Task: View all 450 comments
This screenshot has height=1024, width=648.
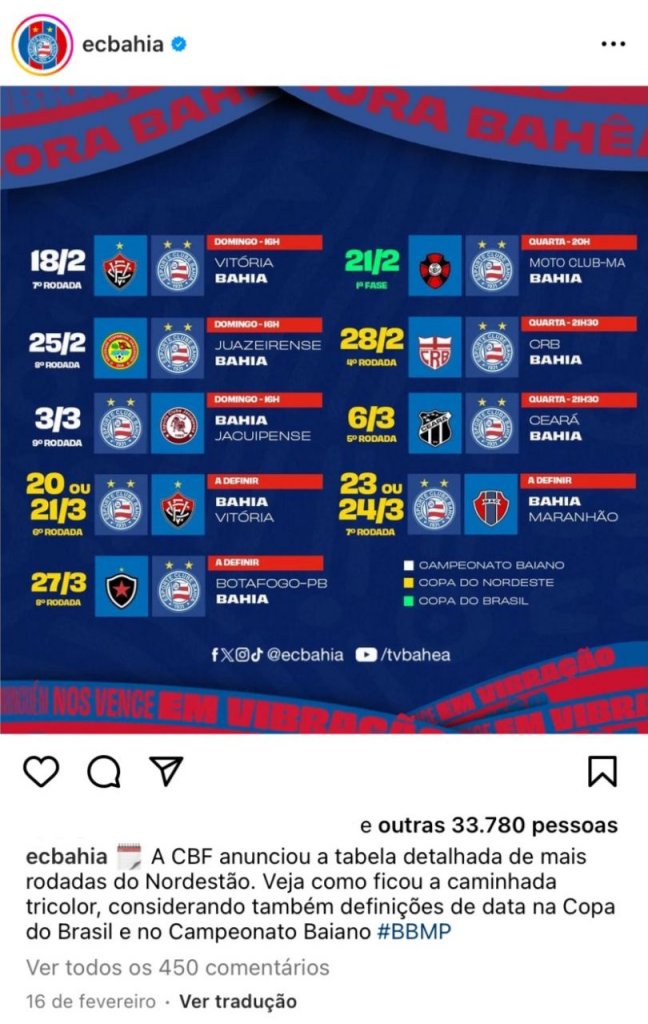Action: pos(177,967)
